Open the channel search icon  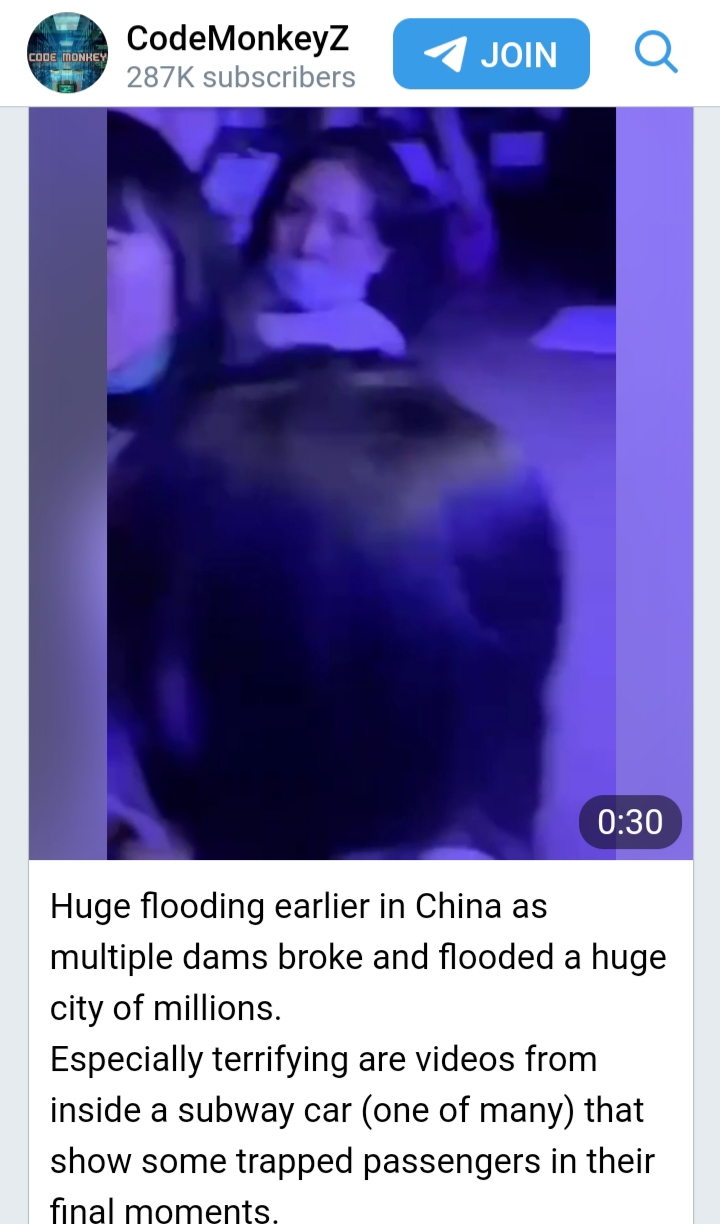[x=657, y=53]
